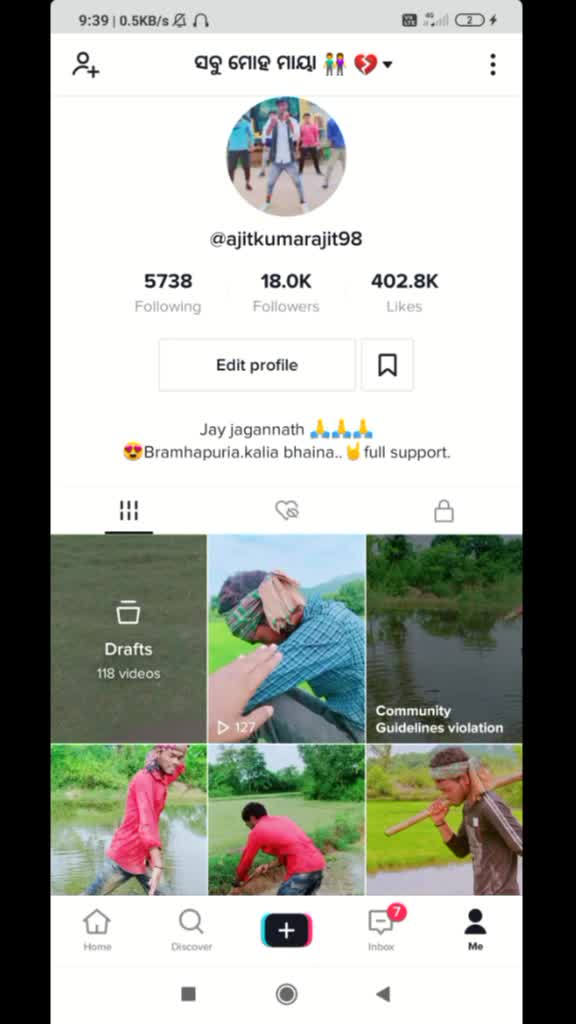Tap the system back button
The image size is (576, 1024).
pyautogui.click(x=383, y=994)
